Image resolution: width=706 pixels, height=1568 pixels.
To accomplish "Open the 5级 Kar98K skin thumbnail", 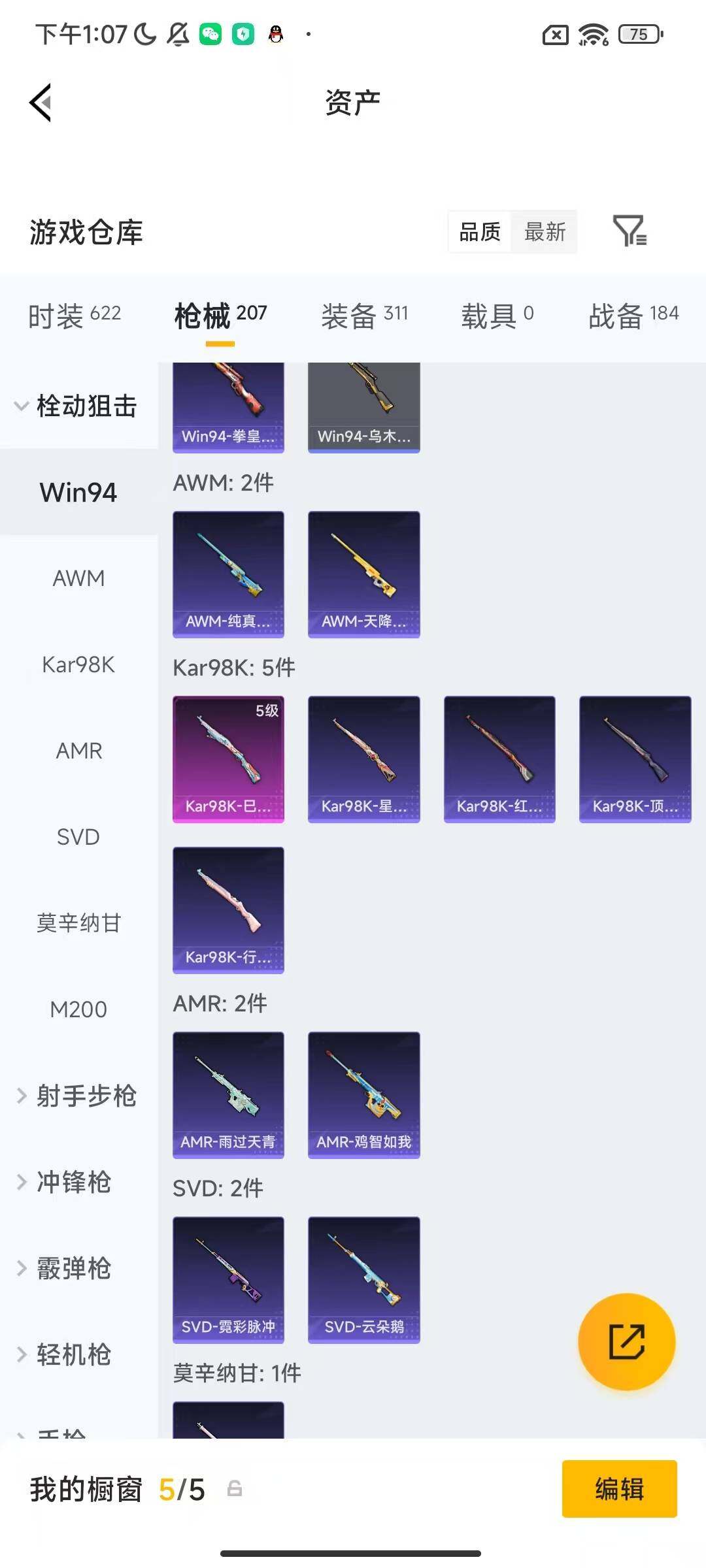I will (x=228, y=758).
